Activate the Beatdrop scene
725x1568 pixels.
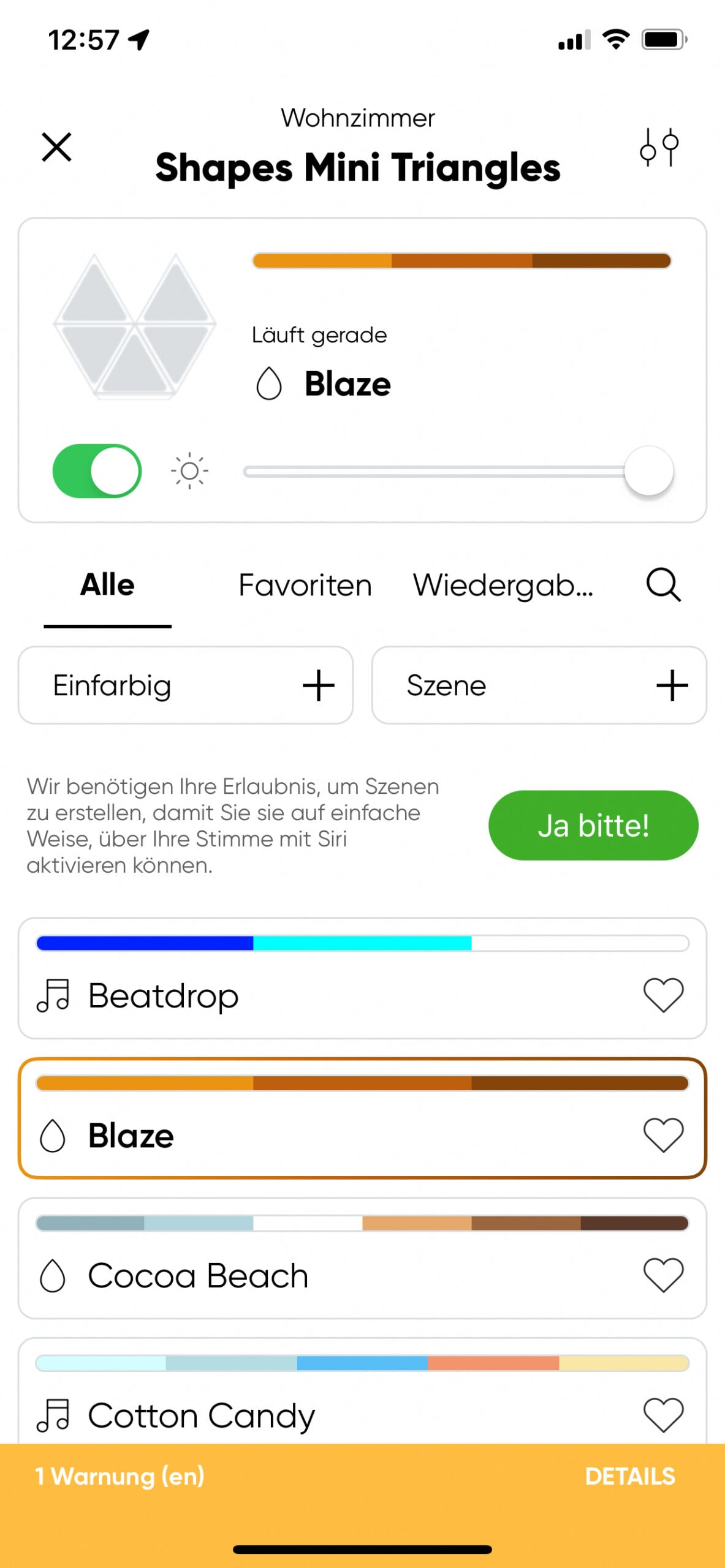[306, 996]
